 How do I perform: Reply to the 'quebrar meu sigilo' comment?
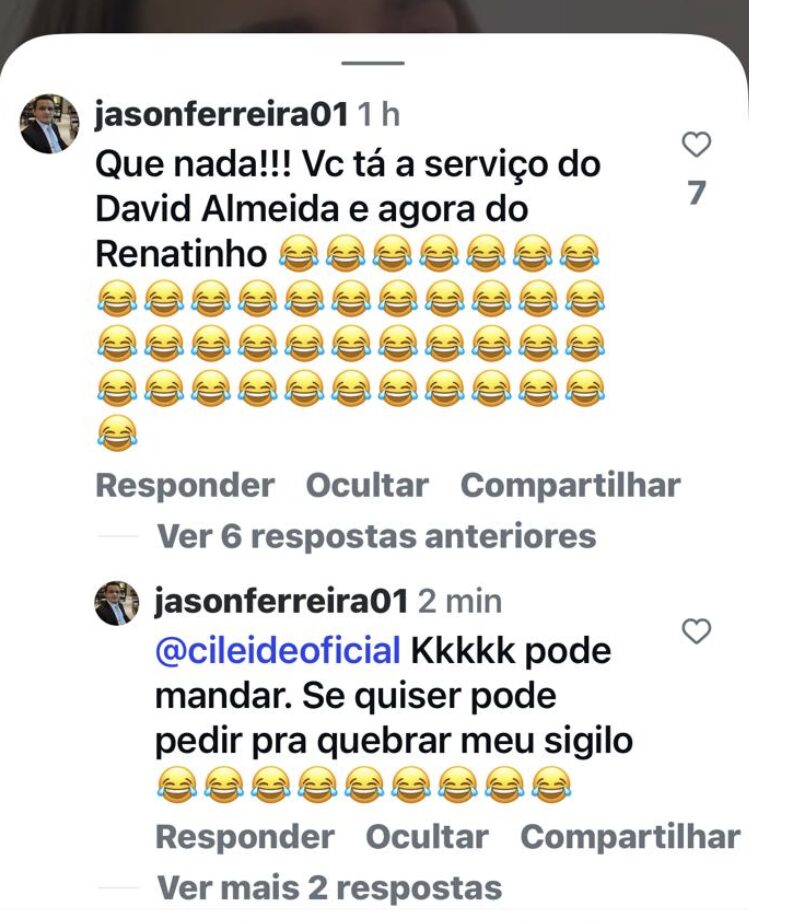[244, 837]
